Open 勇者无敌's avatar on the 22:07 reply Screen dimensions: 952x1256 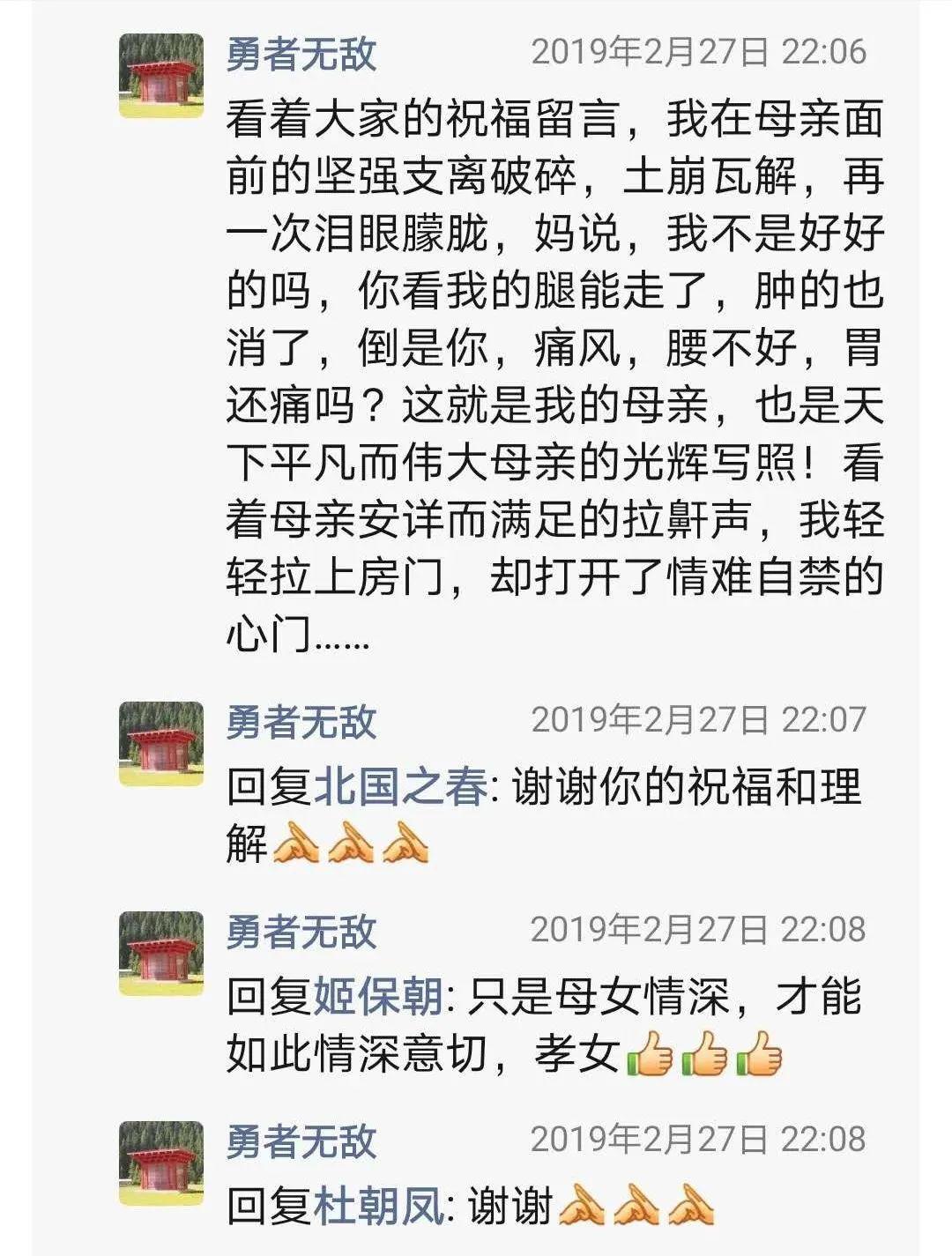[x=161, y=744]
